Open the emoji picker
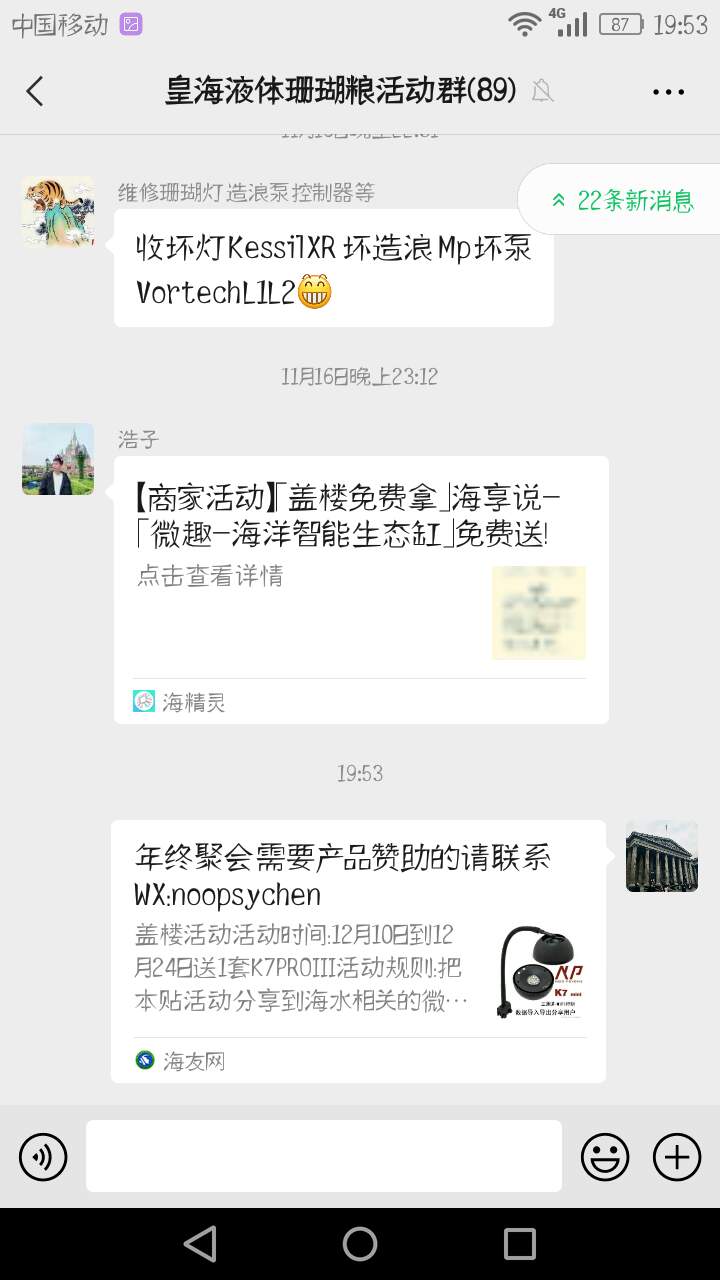The width and height of the screenshot is (720, 1280). (605, 1157)
